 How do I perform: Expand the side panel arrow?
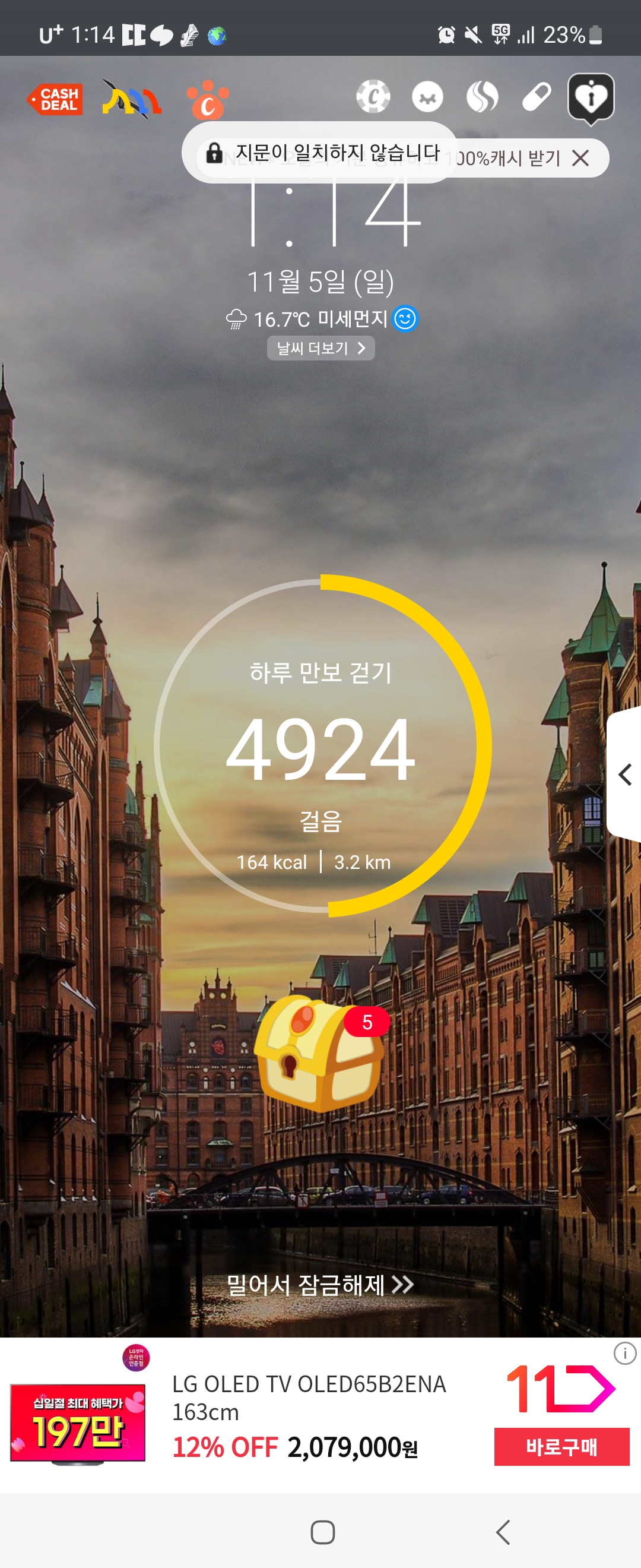tap(624, 774)
